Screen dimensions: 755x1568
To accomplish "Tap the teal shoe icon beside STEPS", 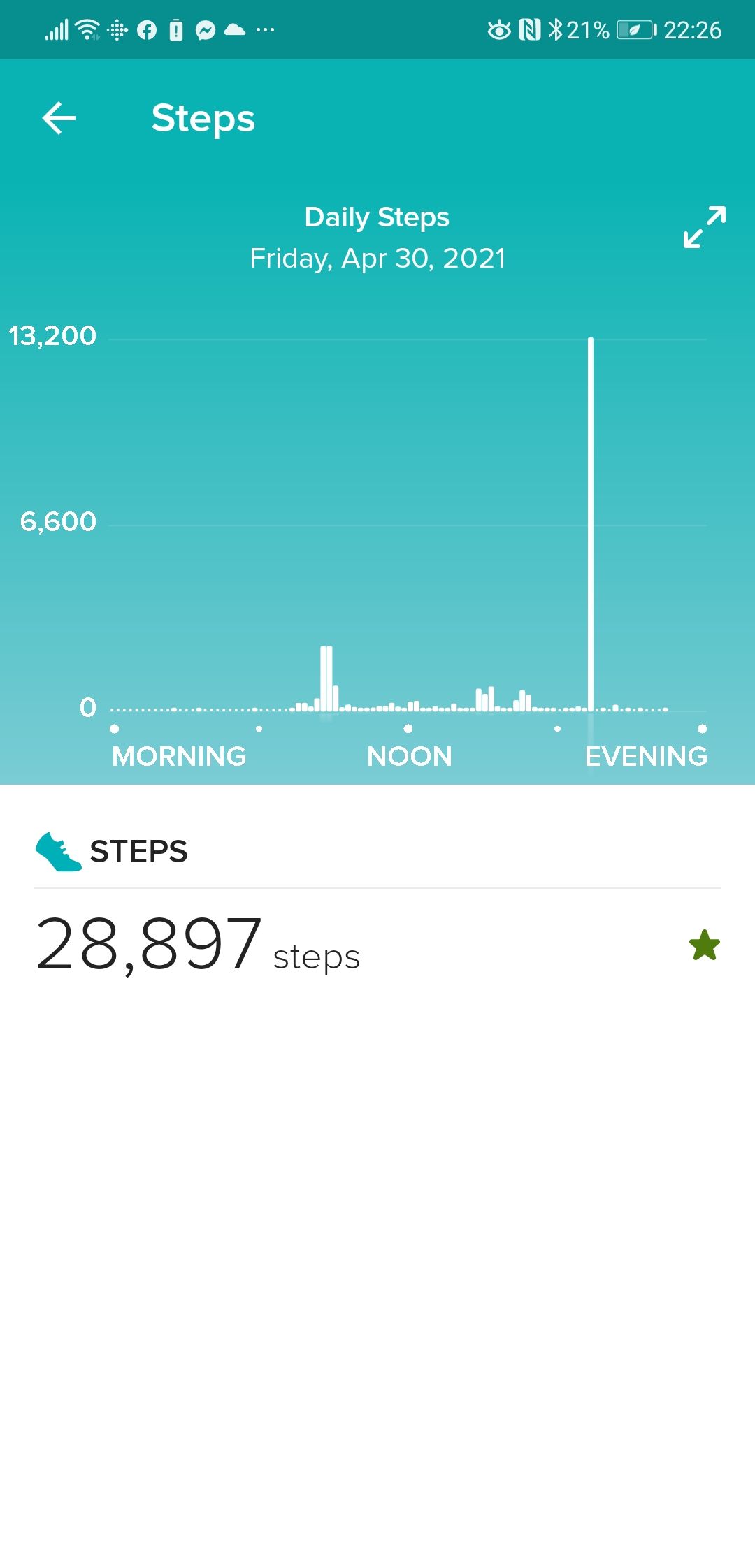I will pyautogui.click(x=56, y=851).
